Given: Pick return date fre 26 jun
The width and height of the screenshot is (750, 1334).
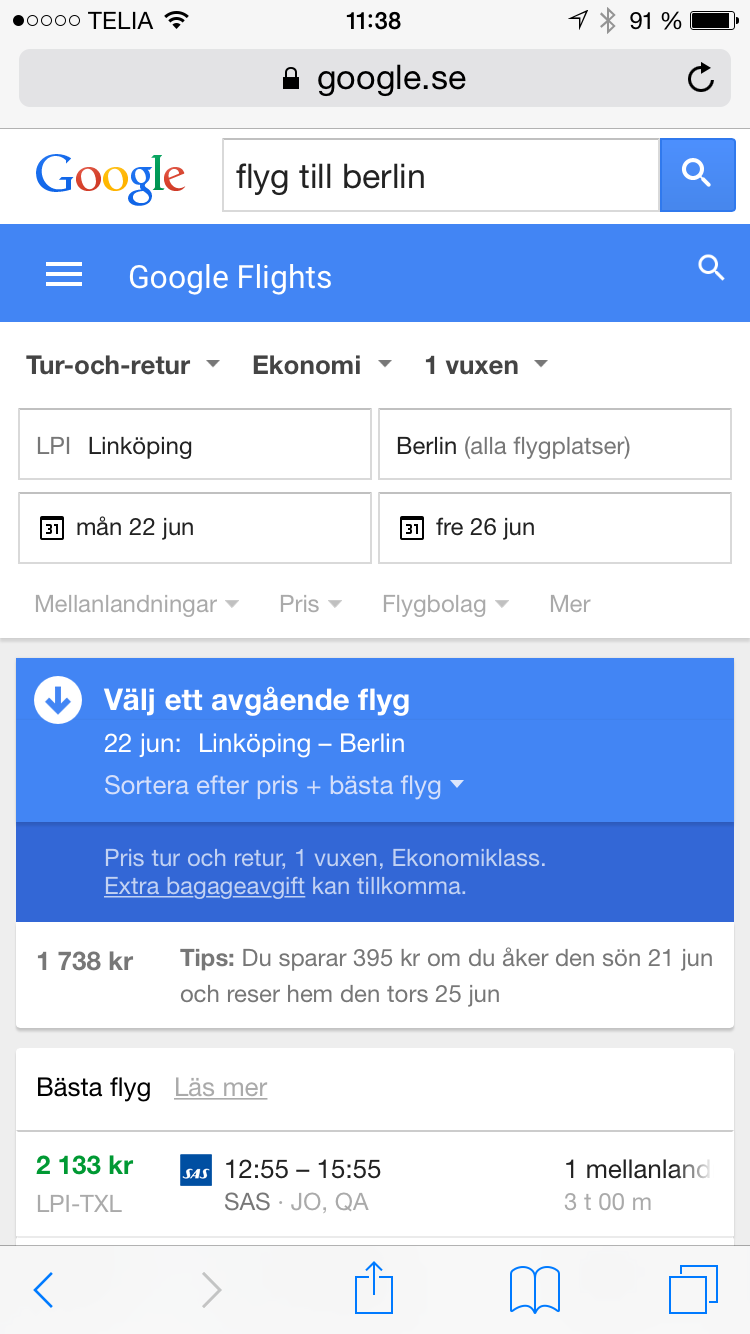Looking at the screenshot, I should point(555,527).
